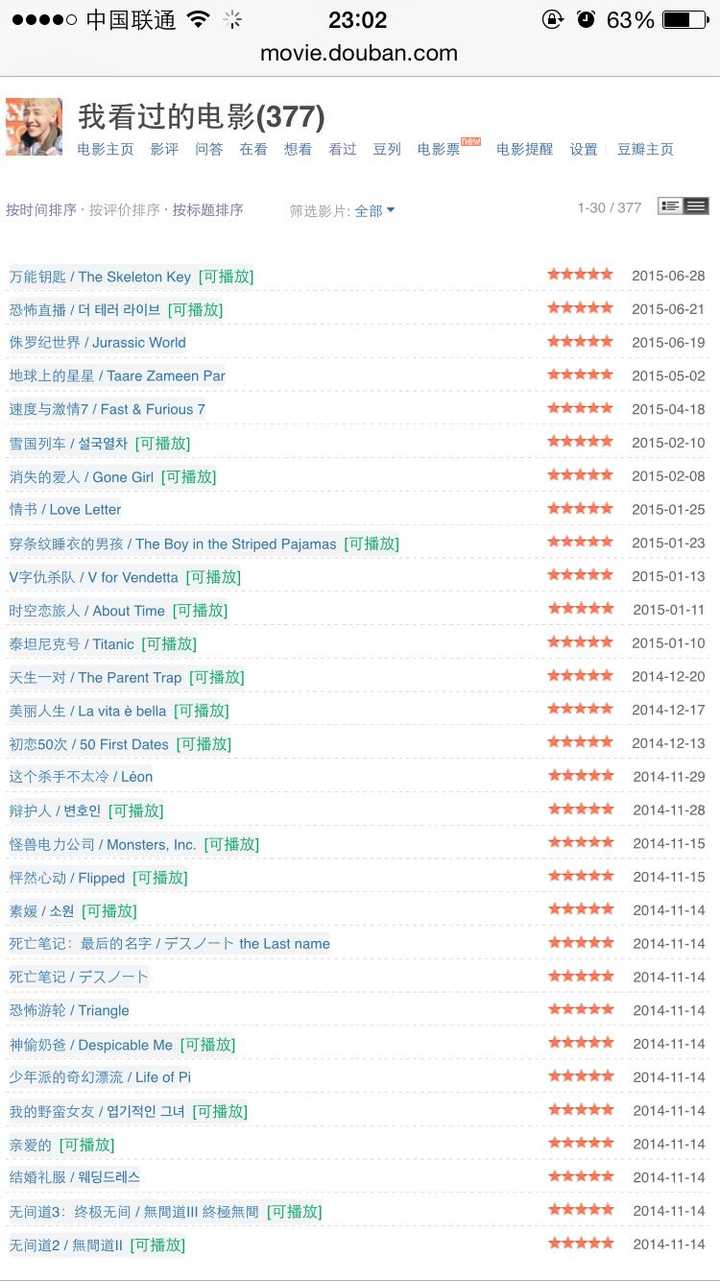
Task: Open the 豆列 lists tab
Action: pyautogui.click(x=386, y=149)
